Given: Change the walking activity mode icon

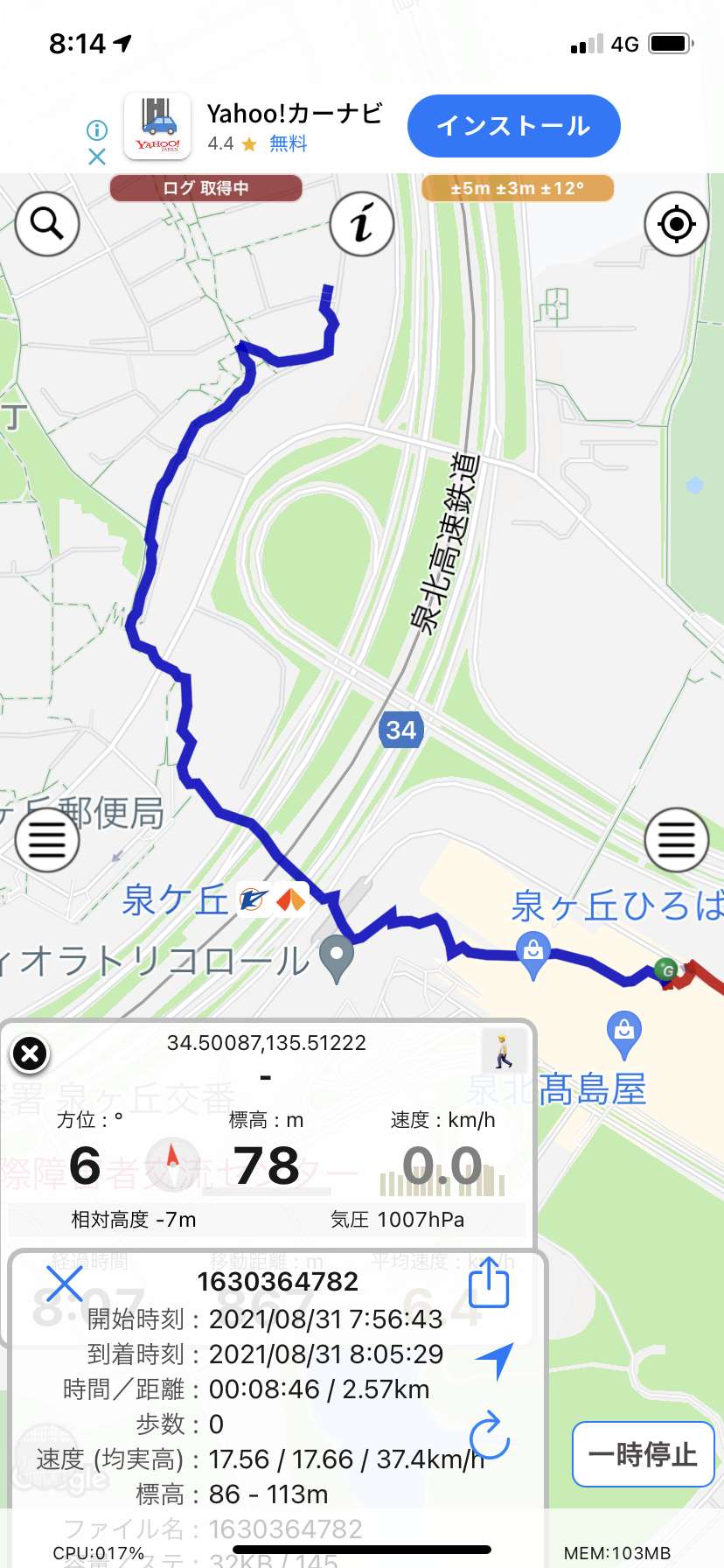Looking at the screenshot, I should (504, 1051).
